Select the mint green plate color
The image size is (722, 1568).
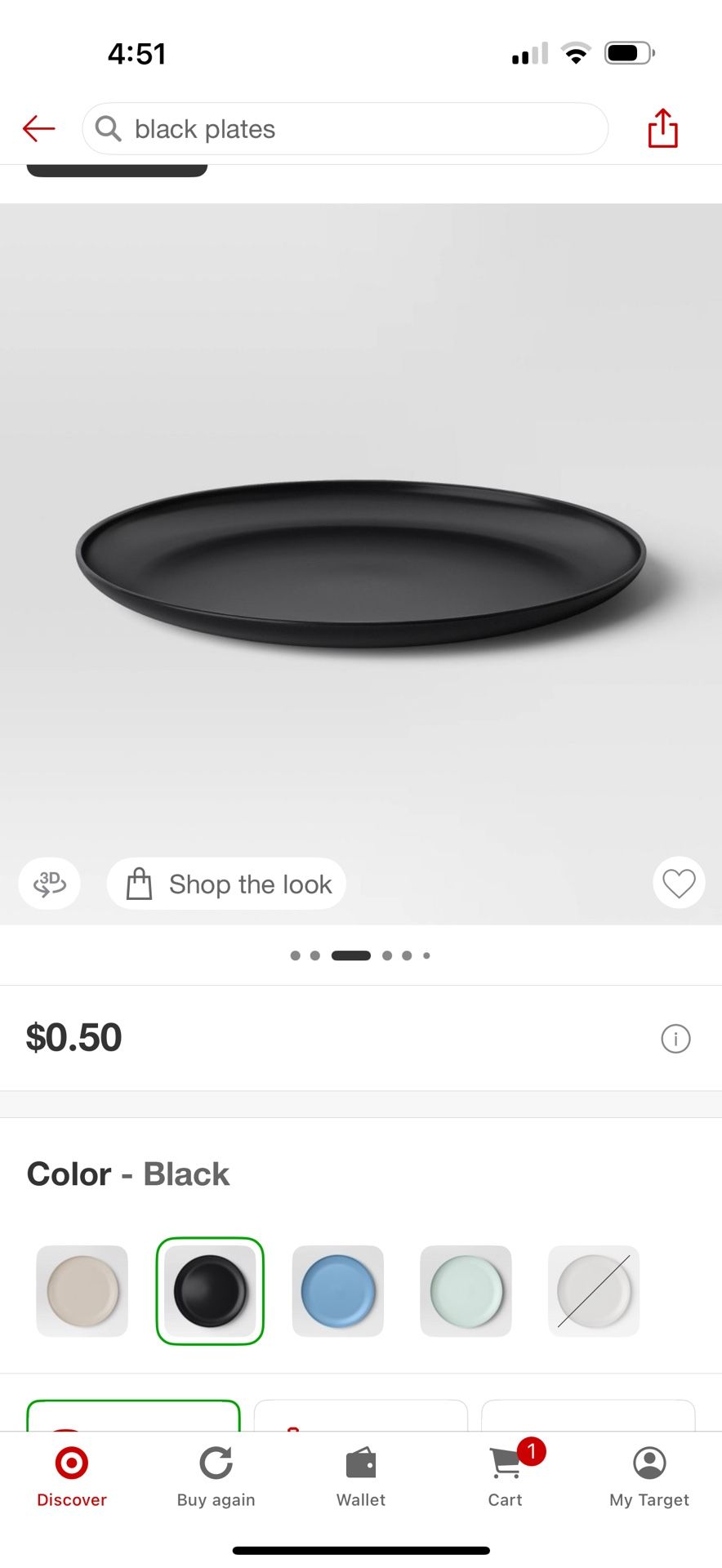pos(466,1292)
